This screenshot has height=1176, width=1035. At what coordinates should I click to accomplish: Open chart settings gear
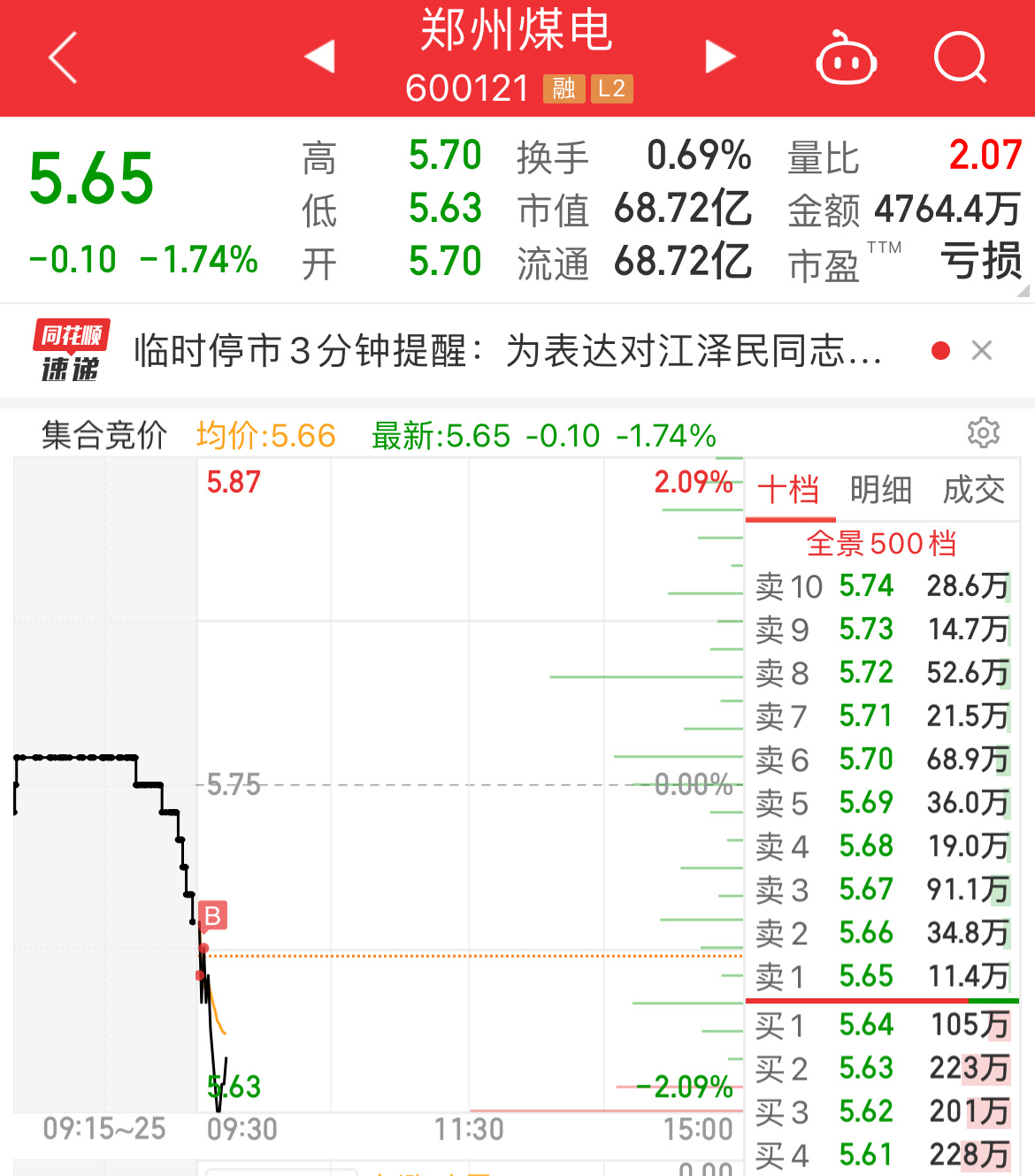click(x=983, y=433)
